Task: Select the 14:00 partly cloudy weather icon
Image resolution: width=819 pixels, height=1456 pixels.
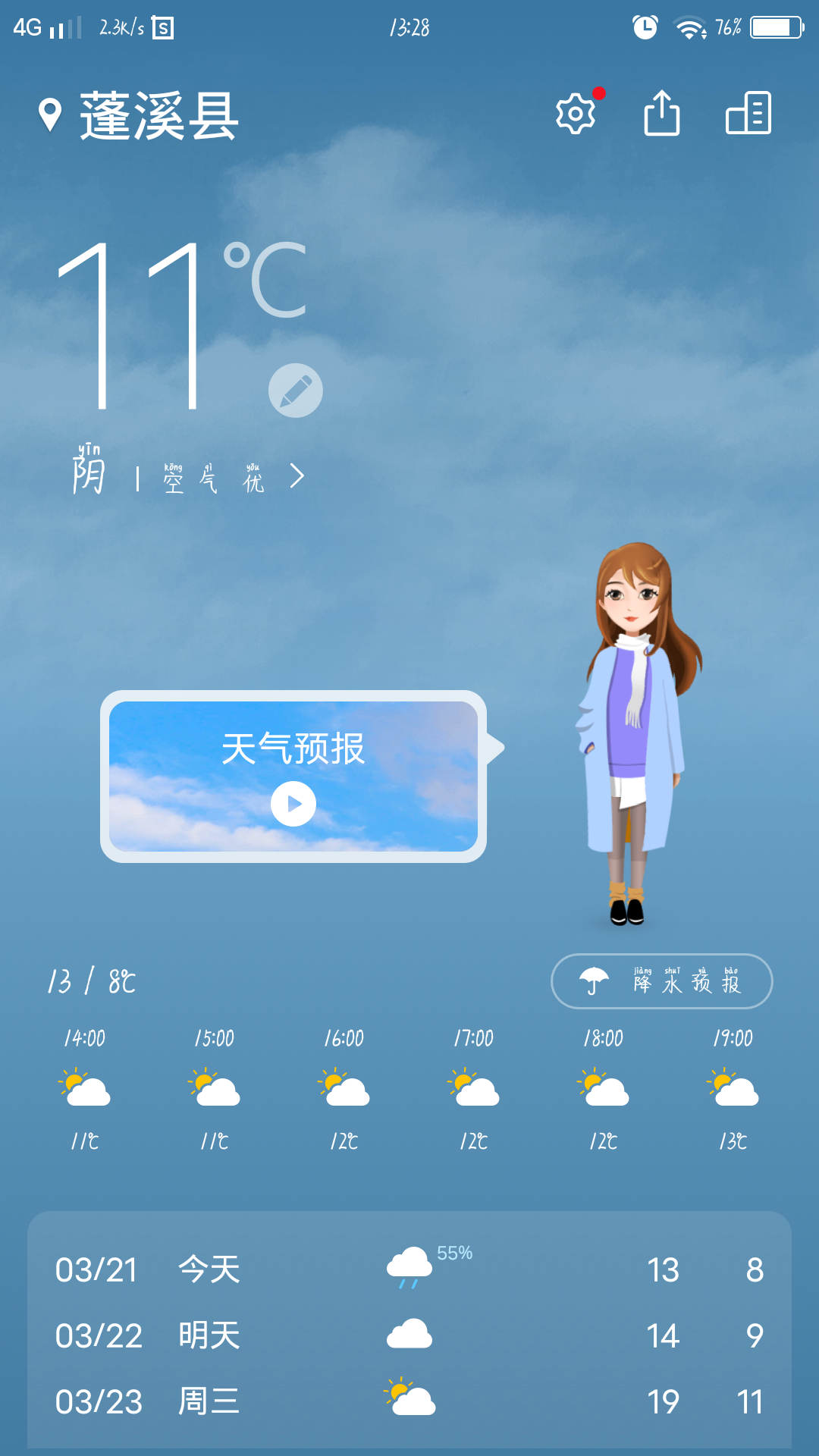Action: point(85,1086)
